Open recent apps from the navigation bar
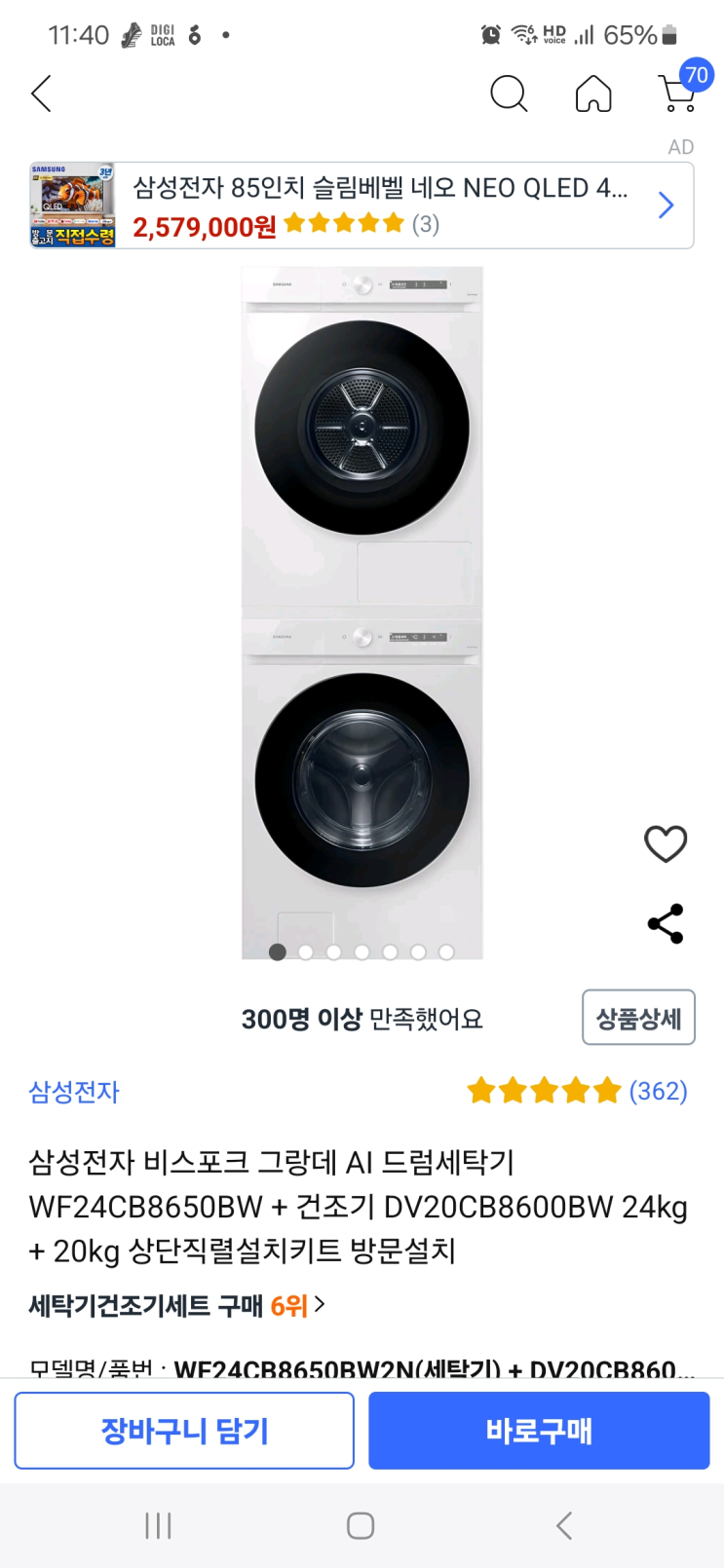 158,1525
